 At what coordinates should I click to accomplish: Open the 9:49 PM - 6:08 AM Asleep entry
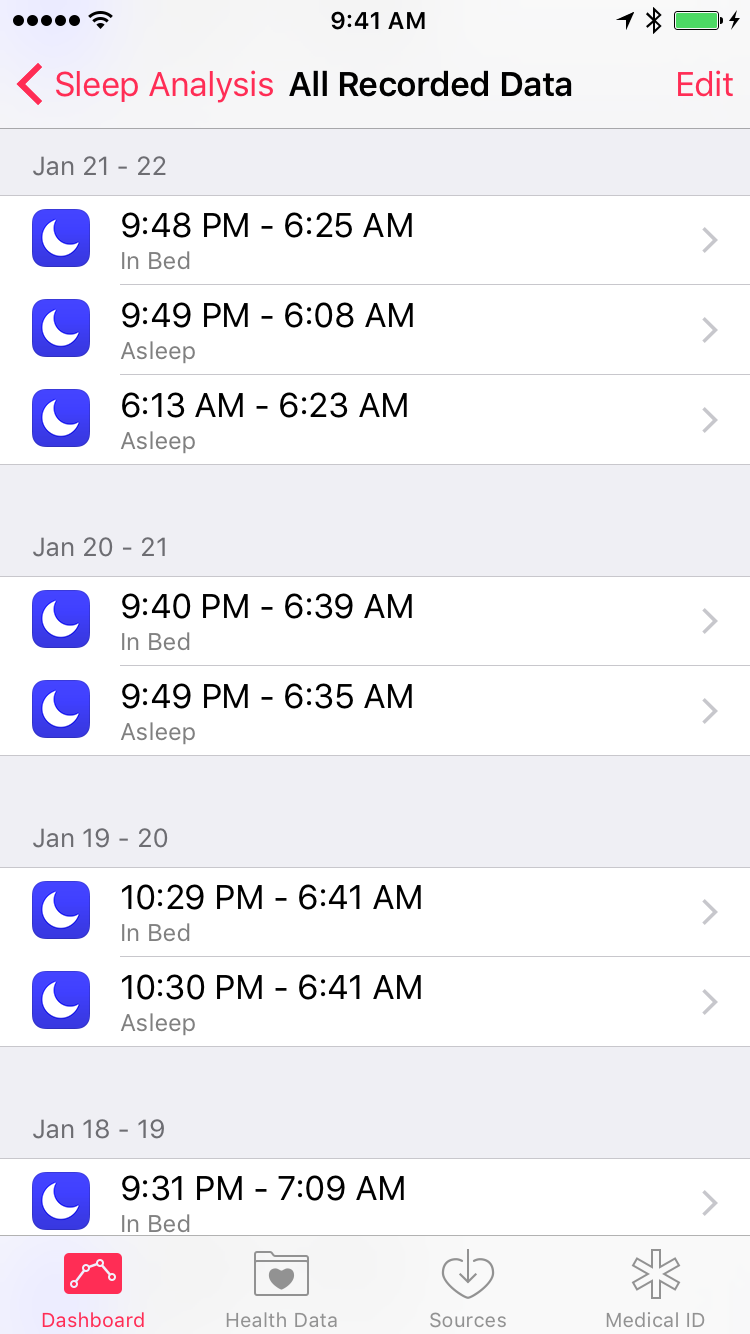pyautogui.click(x=375, y=330)
